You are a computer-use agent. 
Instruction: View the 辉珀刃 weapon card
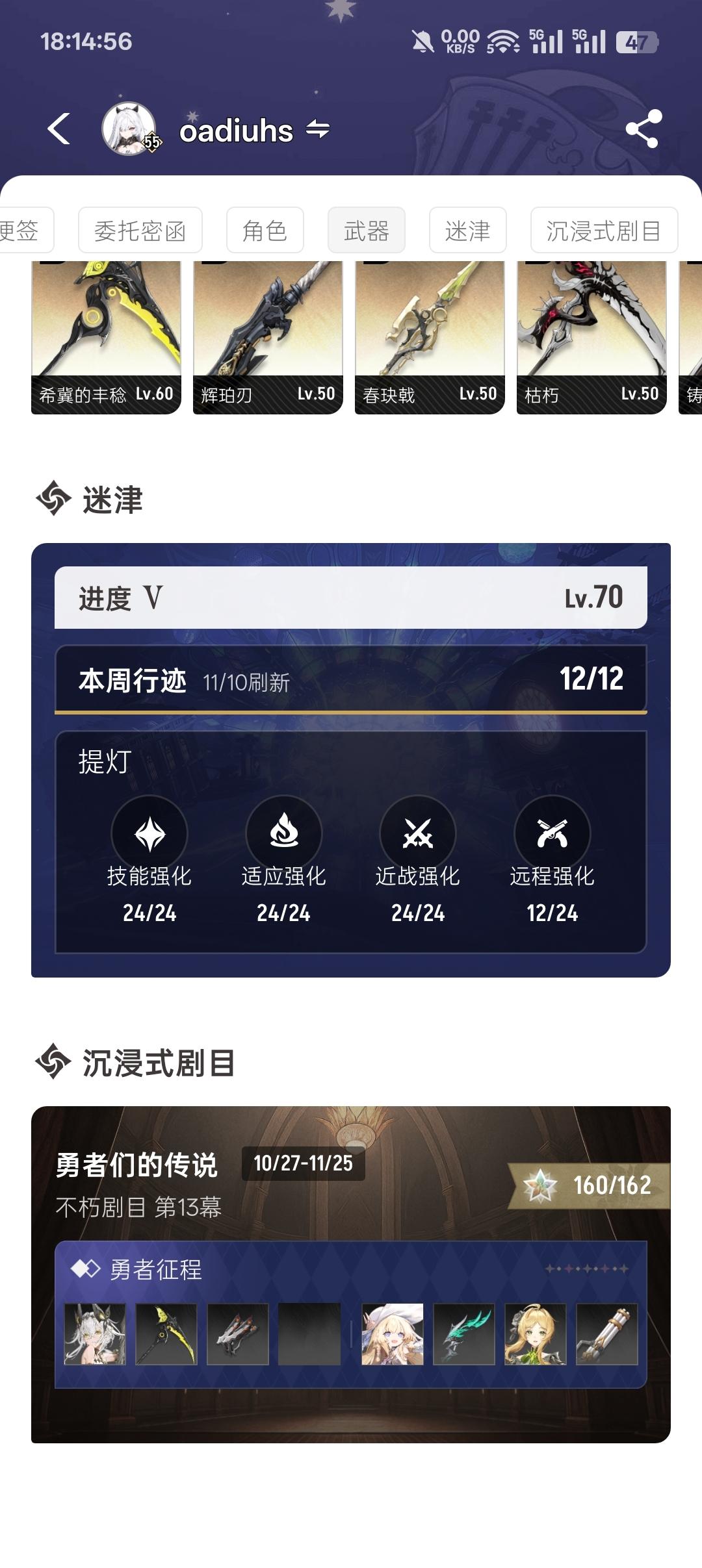pos(268,336)
